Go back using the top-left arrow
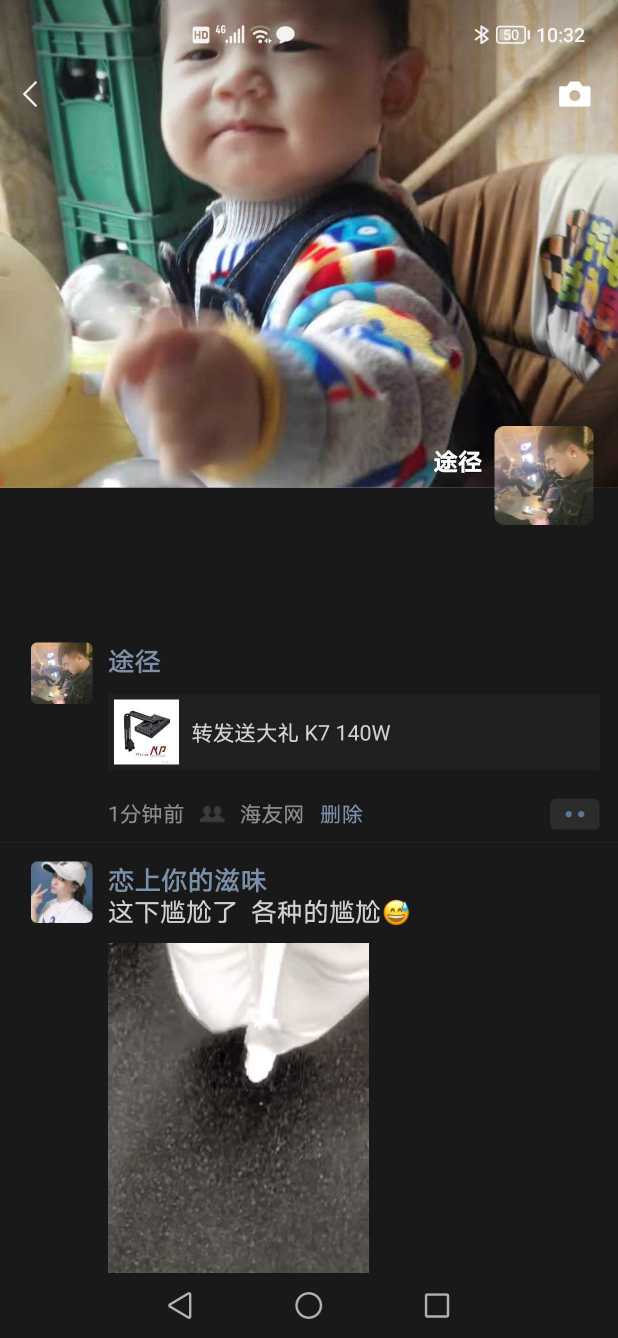618x1338 pixels. tap(30, 95)
